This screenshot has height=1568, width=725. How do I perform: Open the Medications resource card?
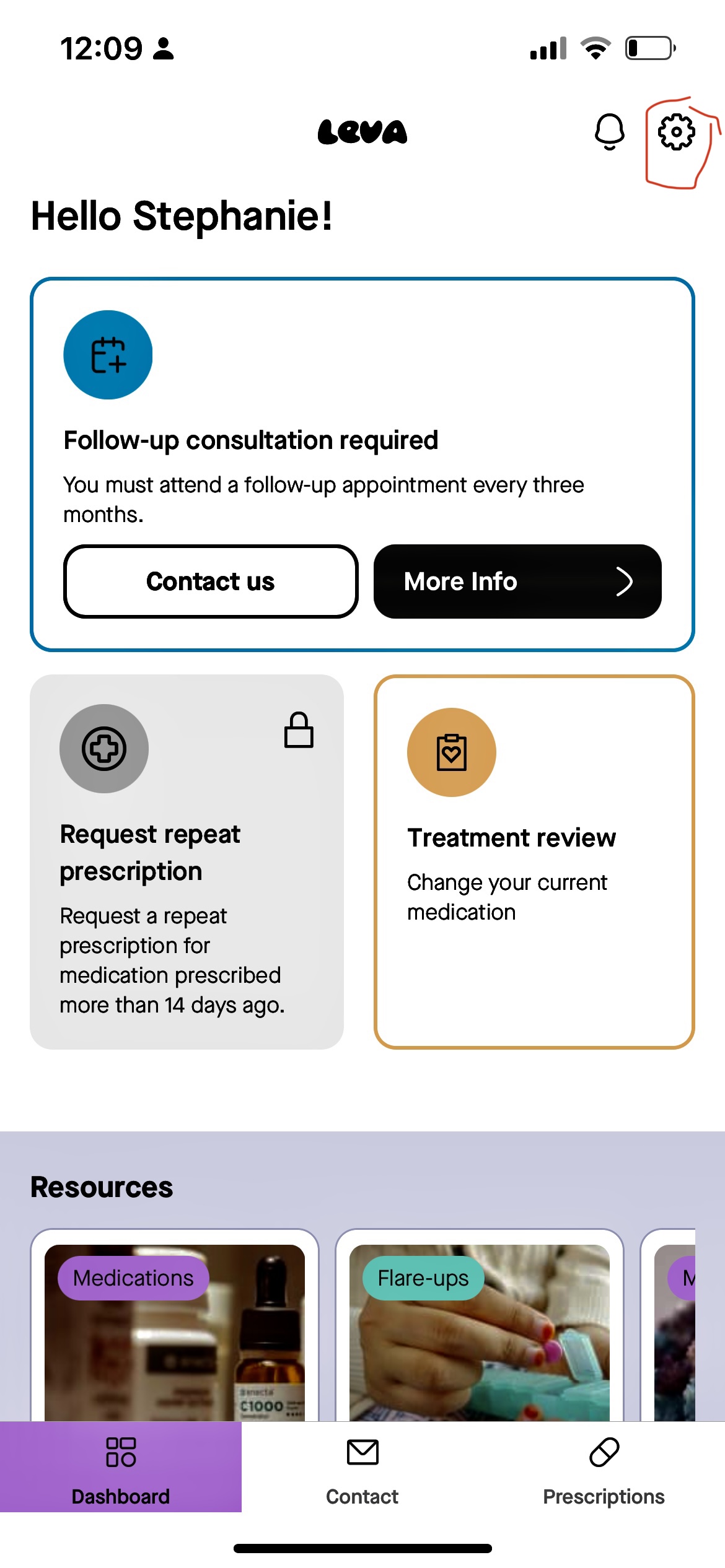[175, 1331]
